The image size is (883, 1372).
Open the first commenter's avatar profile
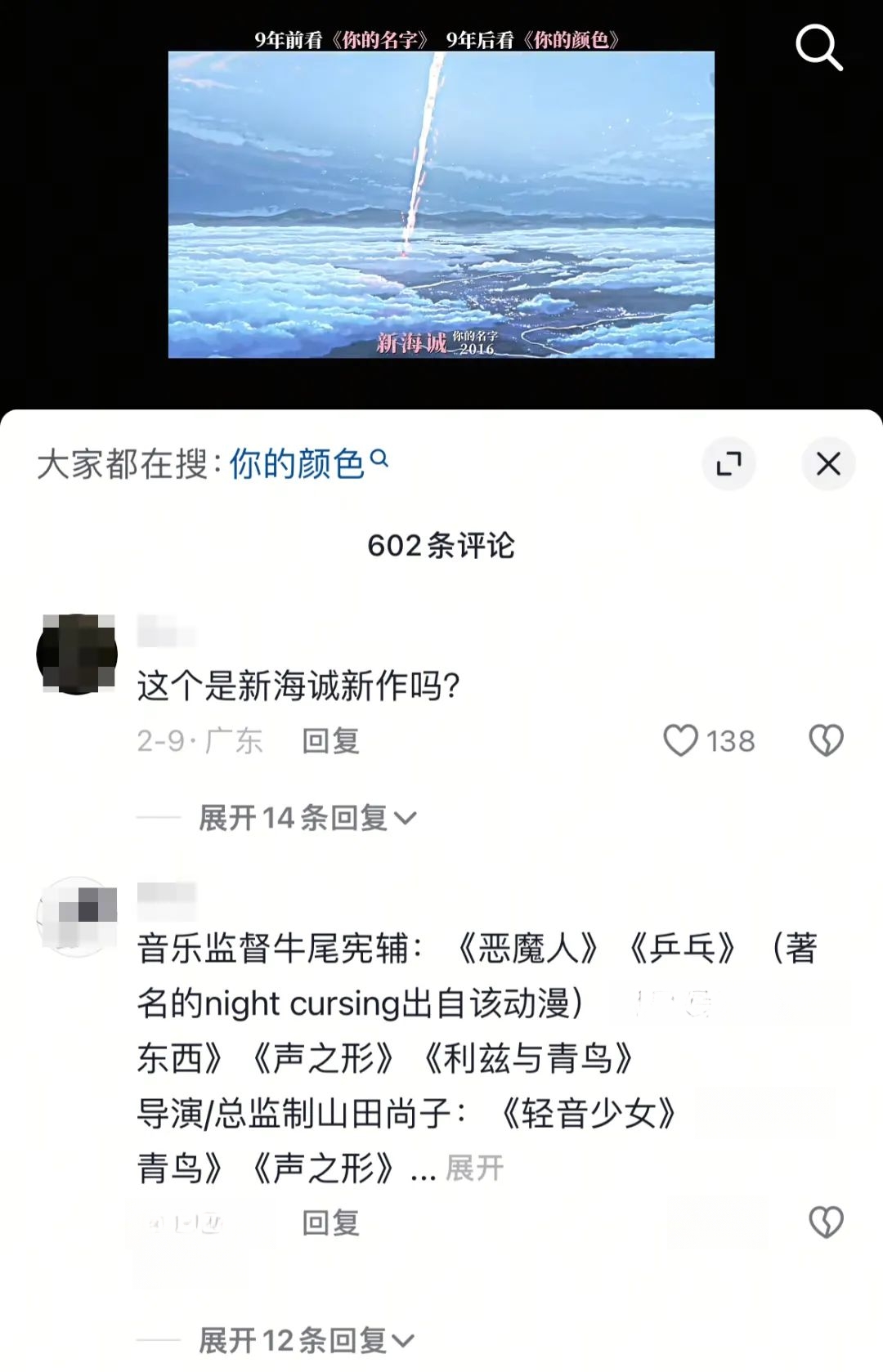point(77,655)
